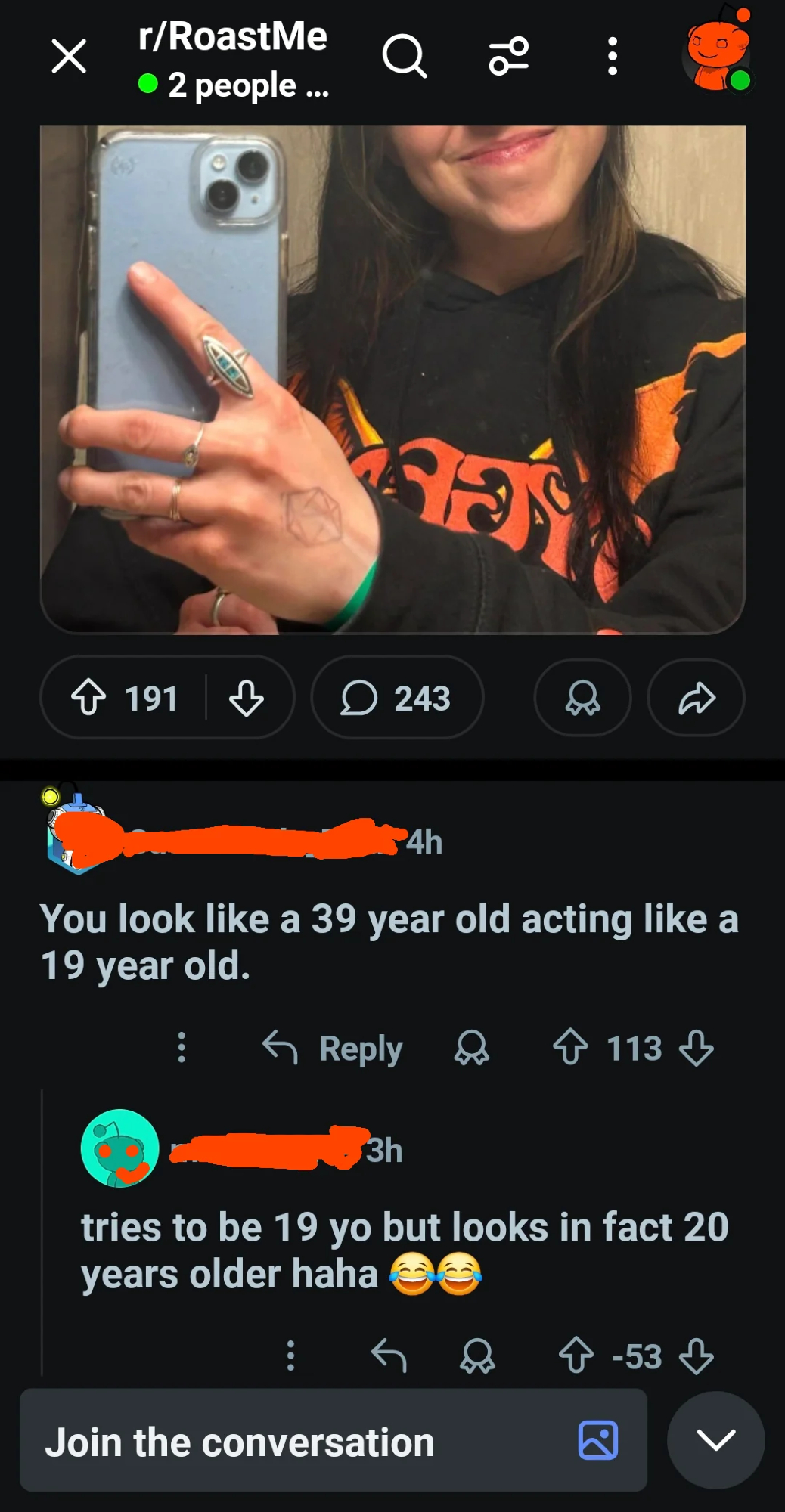Open the 243 comments

tap(397, 698)
